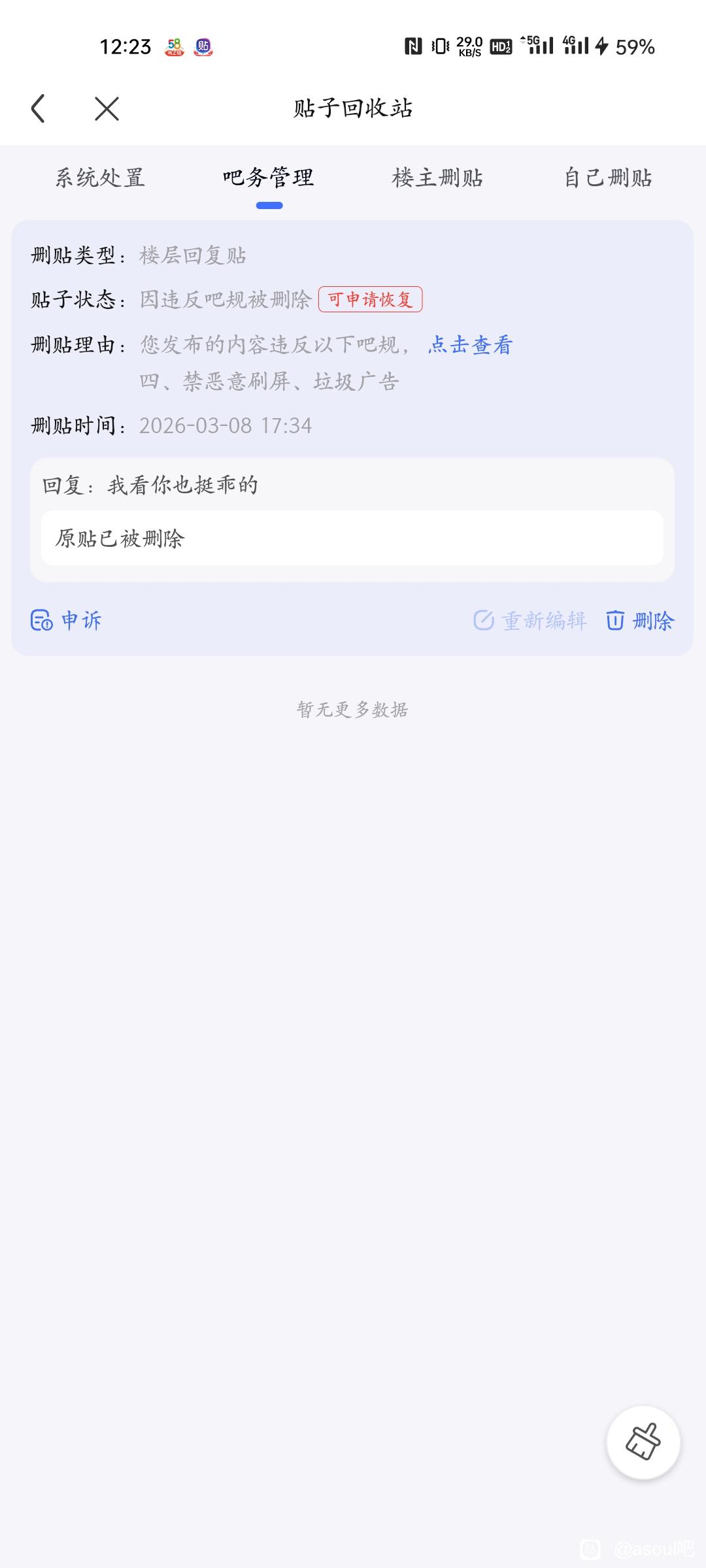This screenshot has height=1568, width=706.
Task: Open the 点击查看 link for rules
Action: point(470,344)
